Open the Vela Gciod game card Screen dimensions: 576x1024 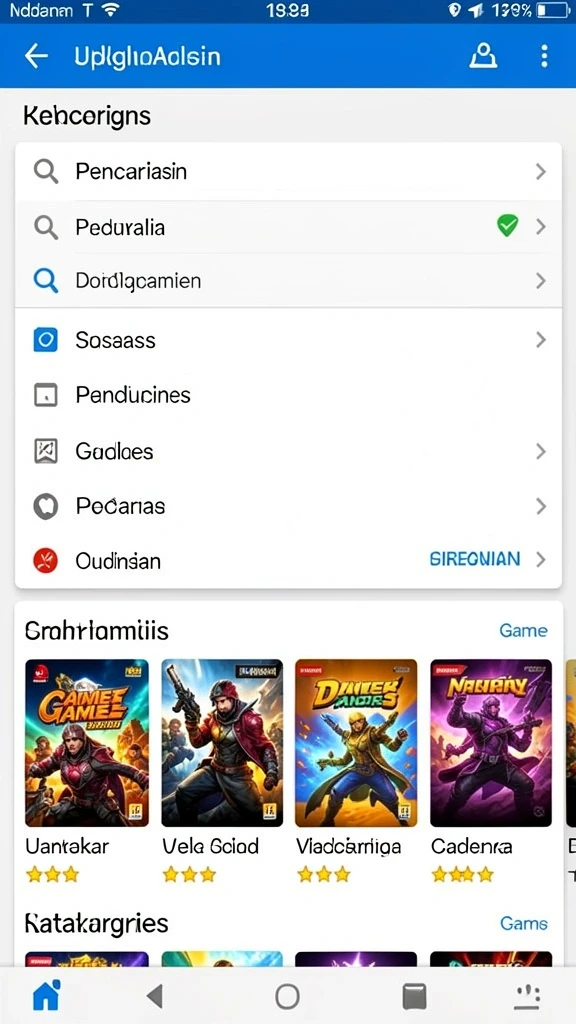222,771
